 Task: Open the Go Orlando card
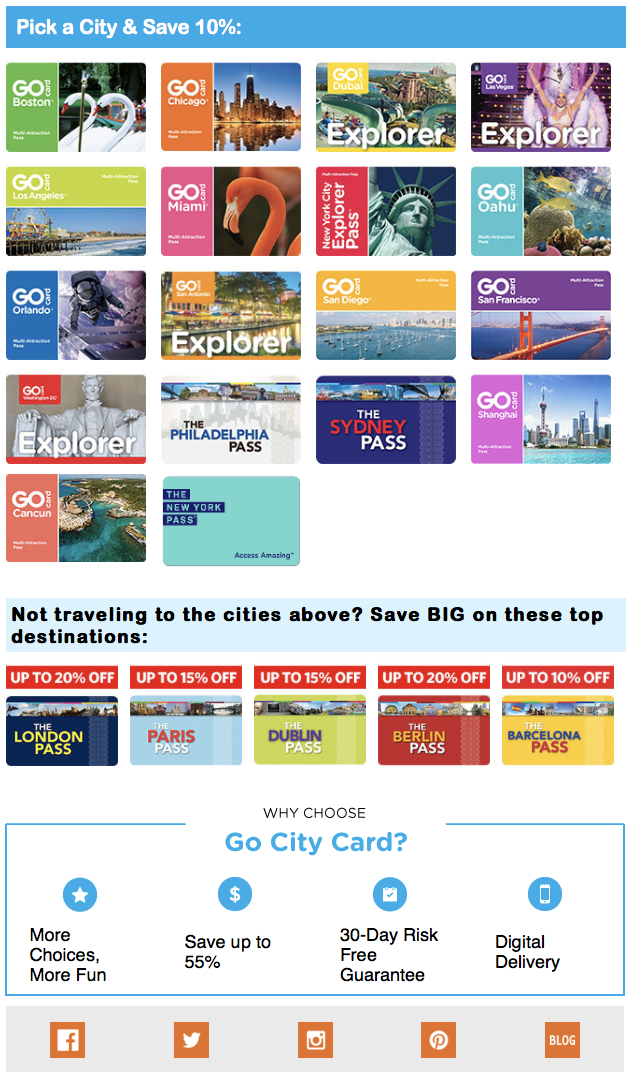click(76, 315)
